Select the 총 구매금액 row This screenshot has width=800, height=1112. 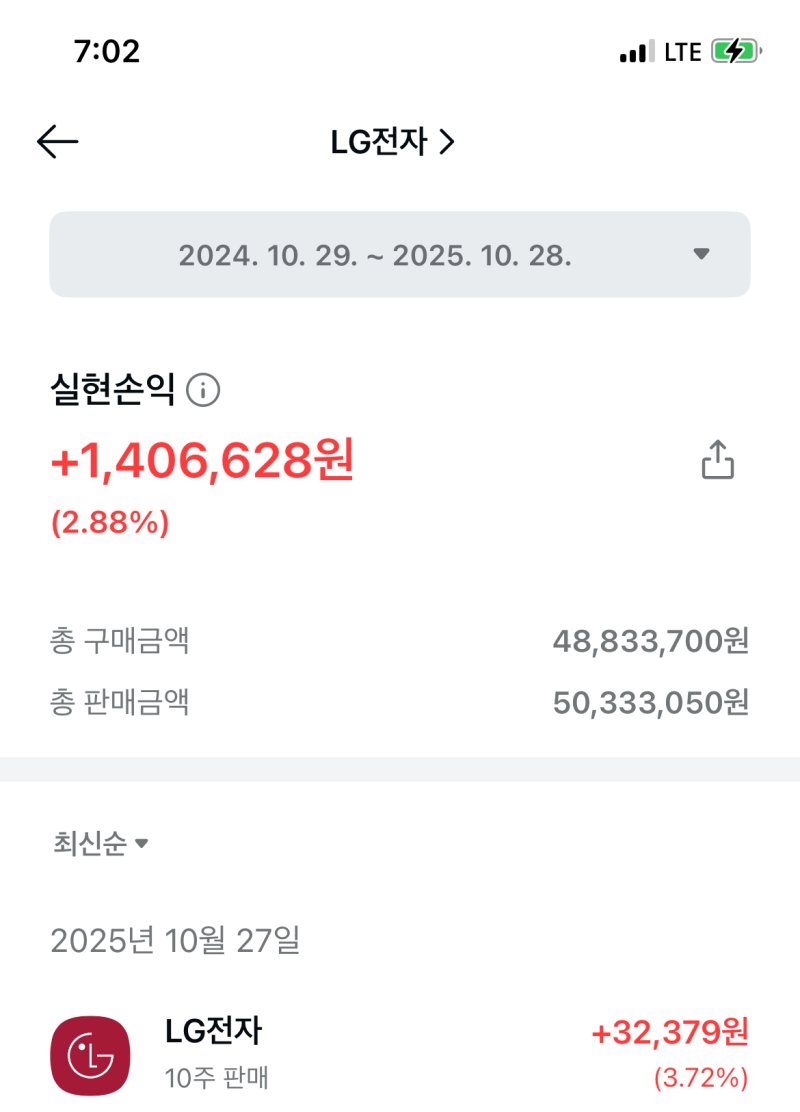click(400, 641)
